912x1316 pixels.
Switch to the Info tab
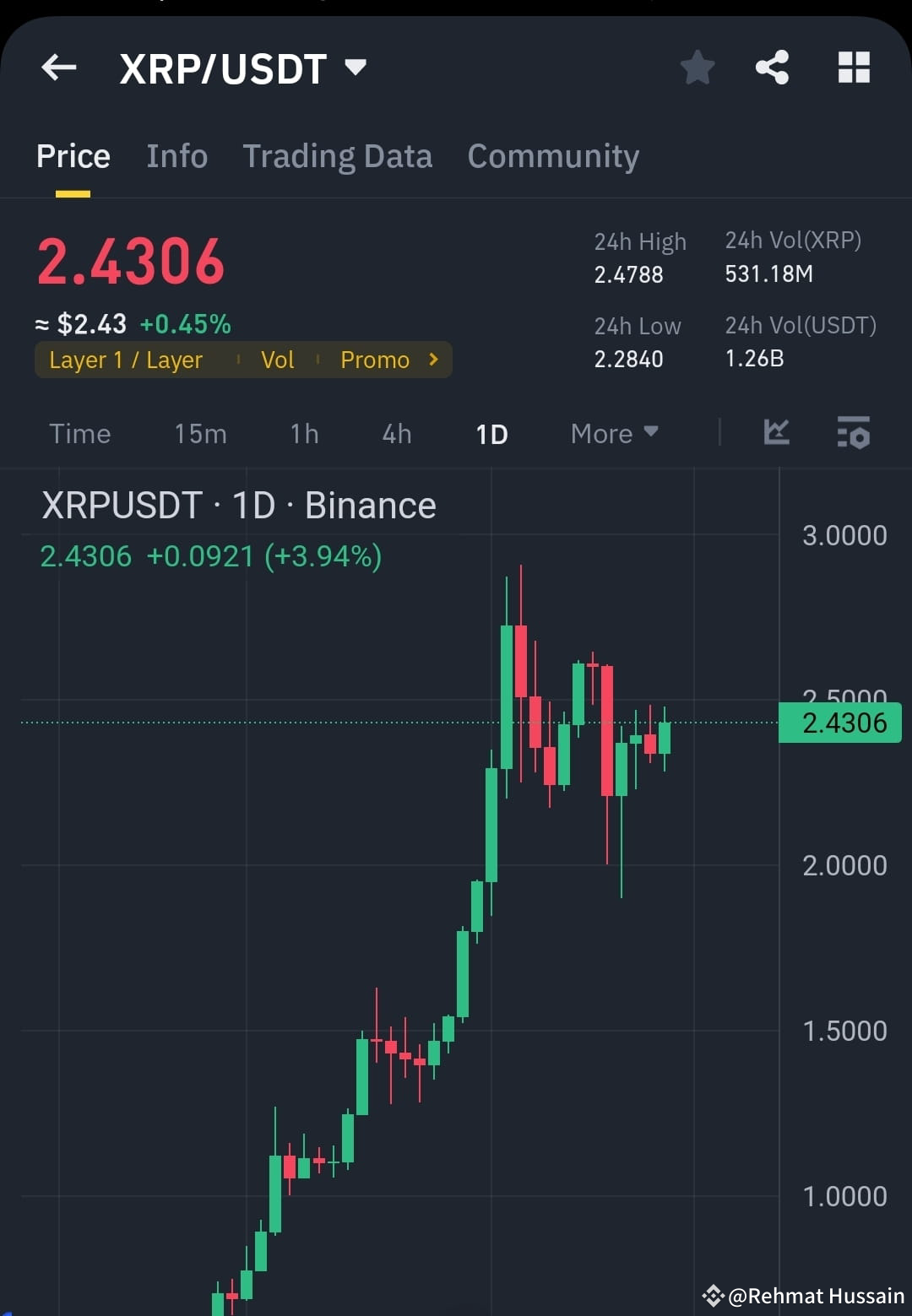pos(177,156)
